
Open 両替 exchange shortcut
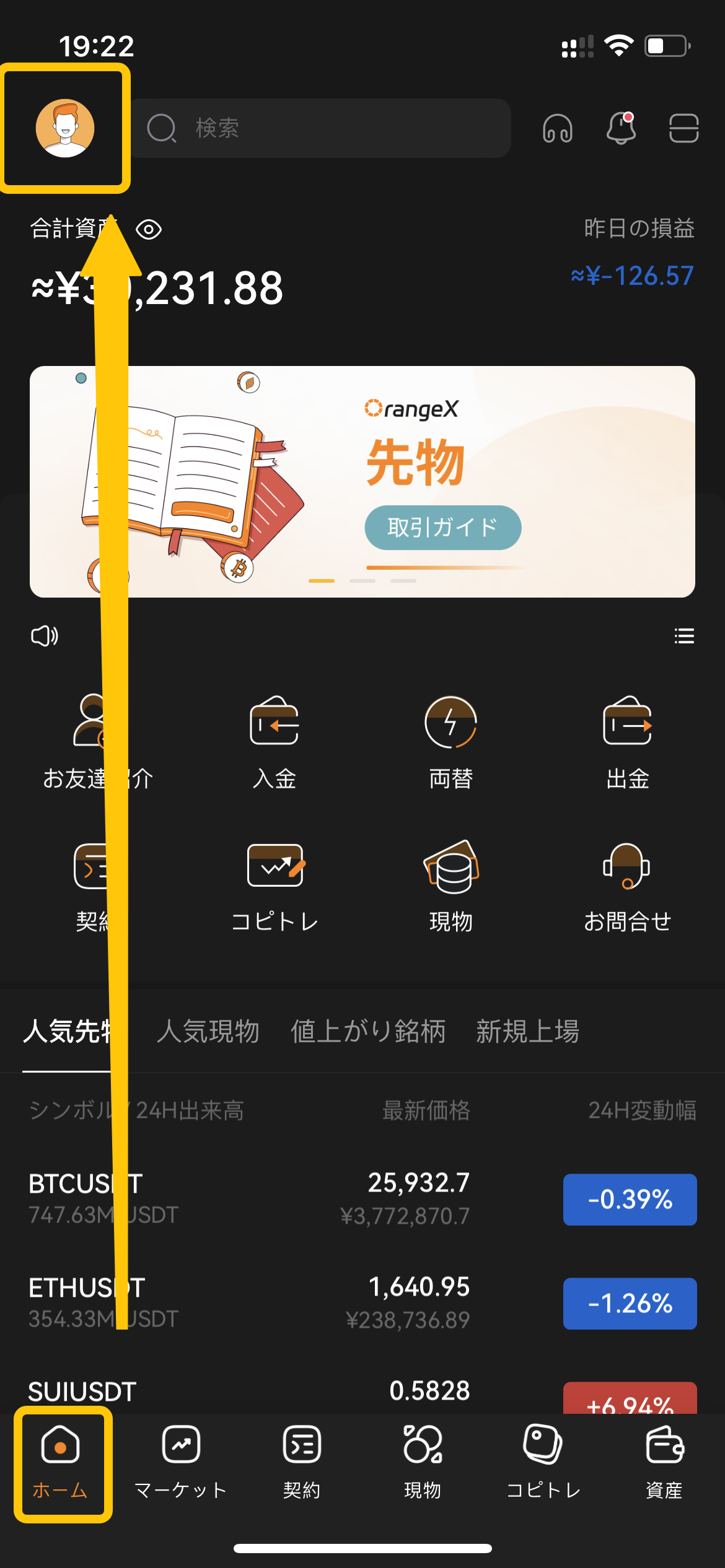click(451, 743)
